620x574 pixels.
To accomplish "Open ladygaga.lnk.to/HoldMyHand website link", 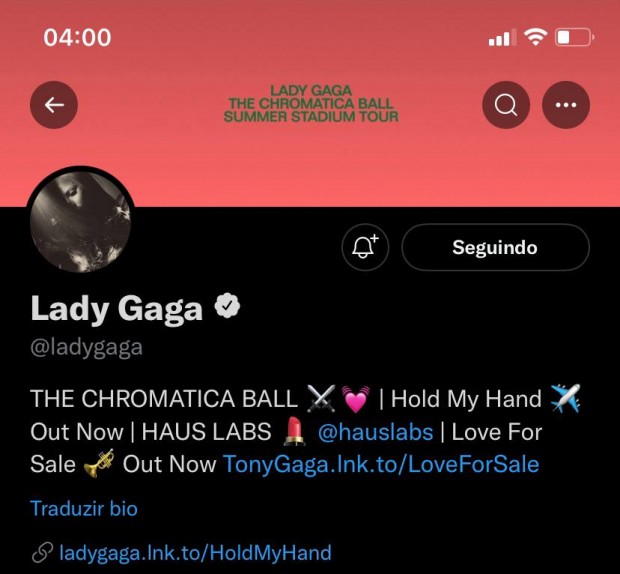I will tap(195, 552).
